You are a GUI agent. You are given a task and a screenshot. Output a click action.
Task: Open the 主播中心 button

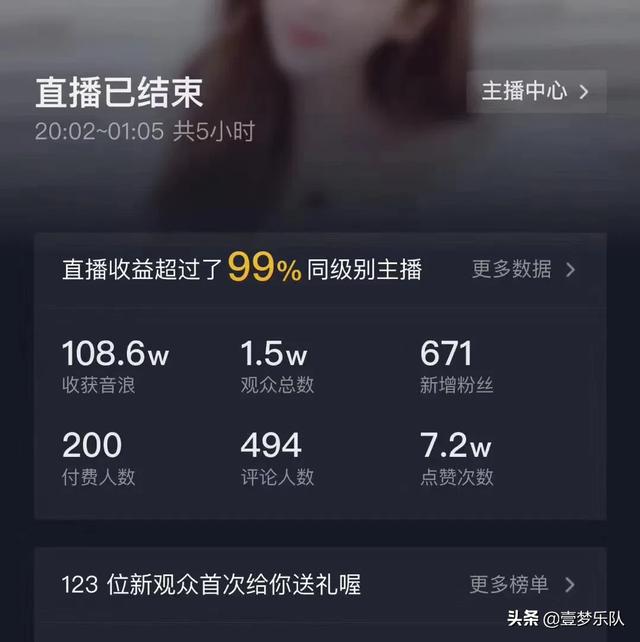[536, 92]
